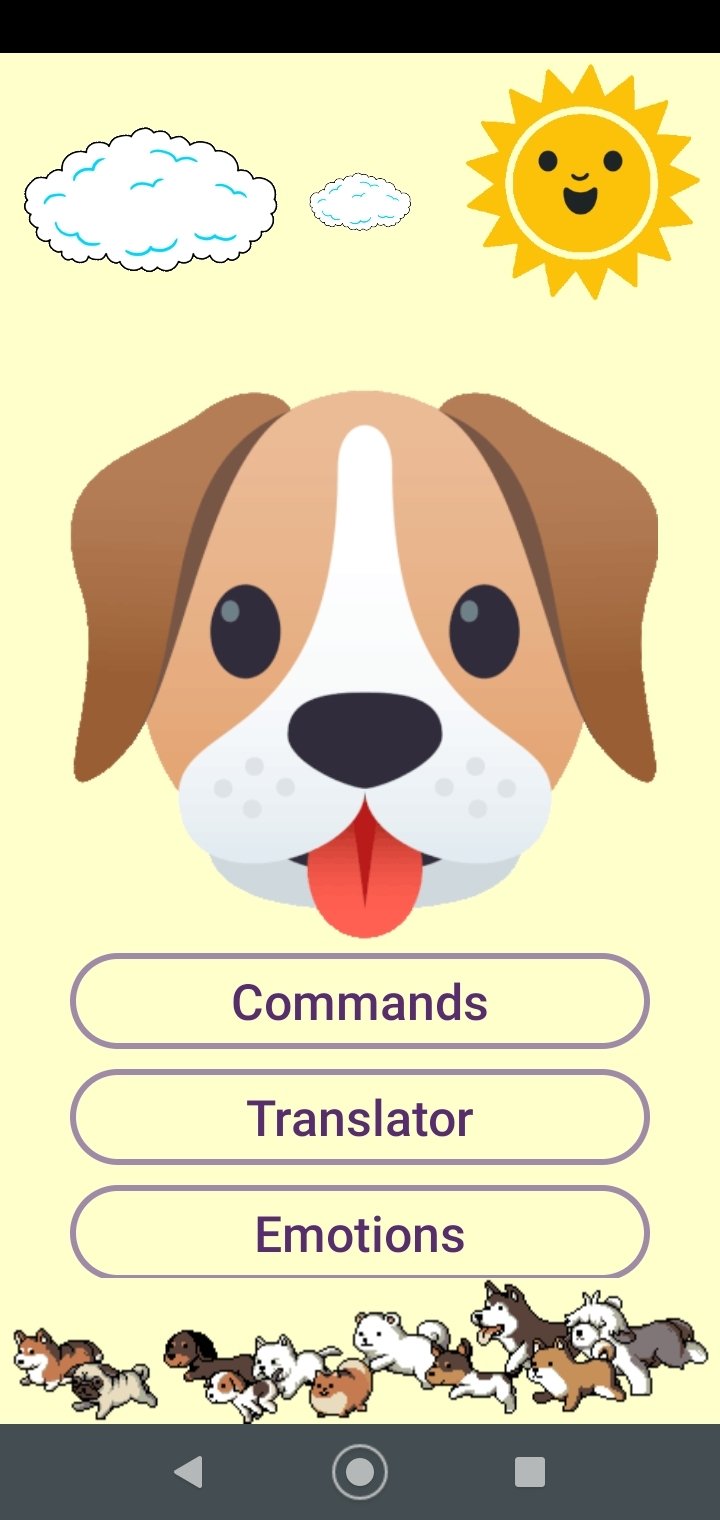The height and width of the screenshot is (1520, 720).
Task: Go back using the system back arrow
Action: [x=188, y=1472]
